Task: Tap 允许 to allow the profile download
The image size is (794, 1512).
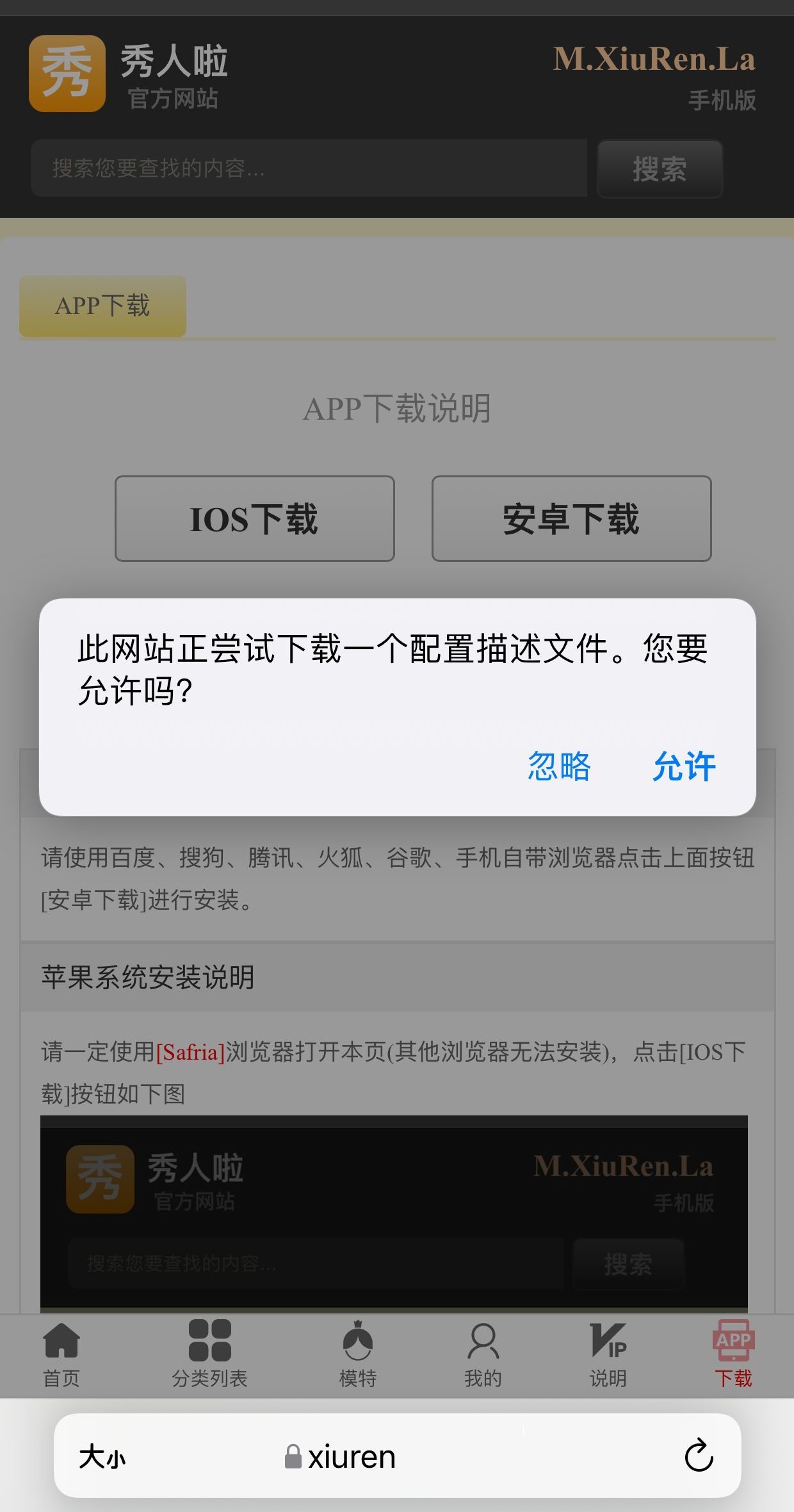Action: [684, 766]
